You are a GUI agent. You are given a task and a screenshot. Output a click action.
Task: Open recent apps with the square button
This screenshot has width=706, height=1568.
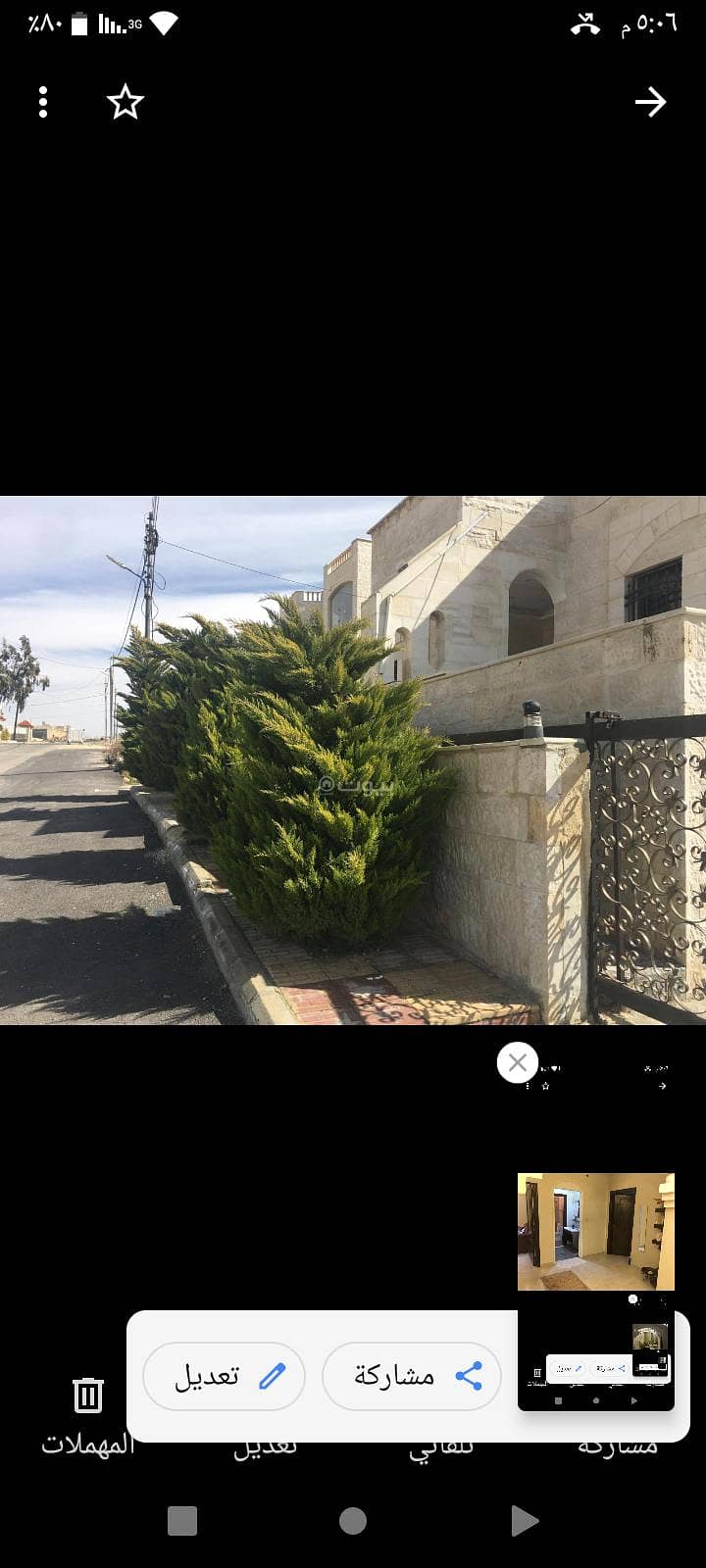point(182,1521)
